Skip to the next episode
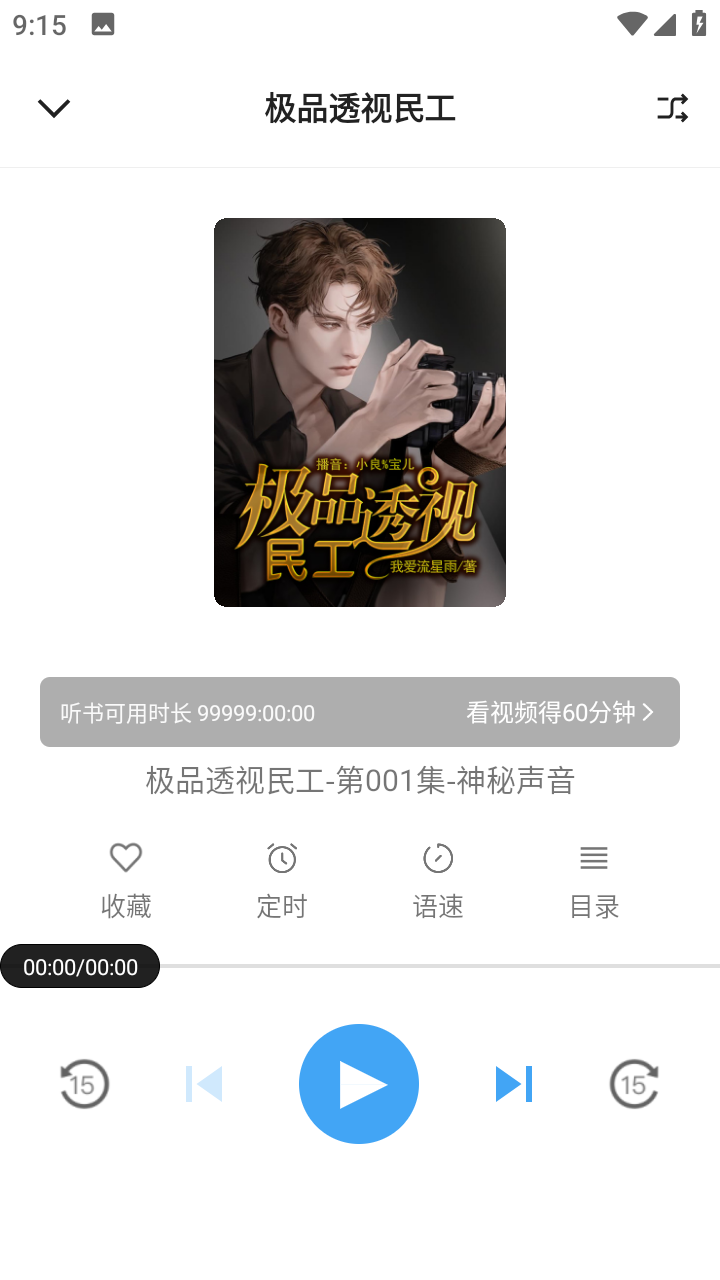Image resolution: width=720 pixels, height=1280 pixels. pyautogui.click(x=514, y=1083)
